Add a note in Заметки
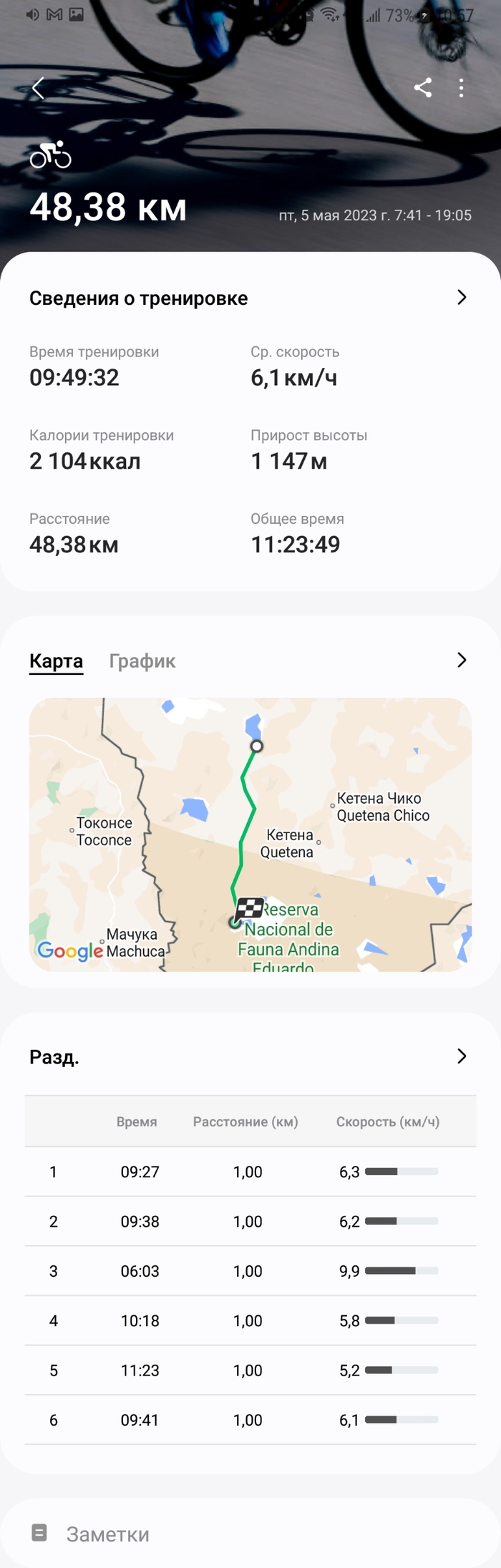The height and width of the screenshot is (1568, 501). tap(107, 1534)
